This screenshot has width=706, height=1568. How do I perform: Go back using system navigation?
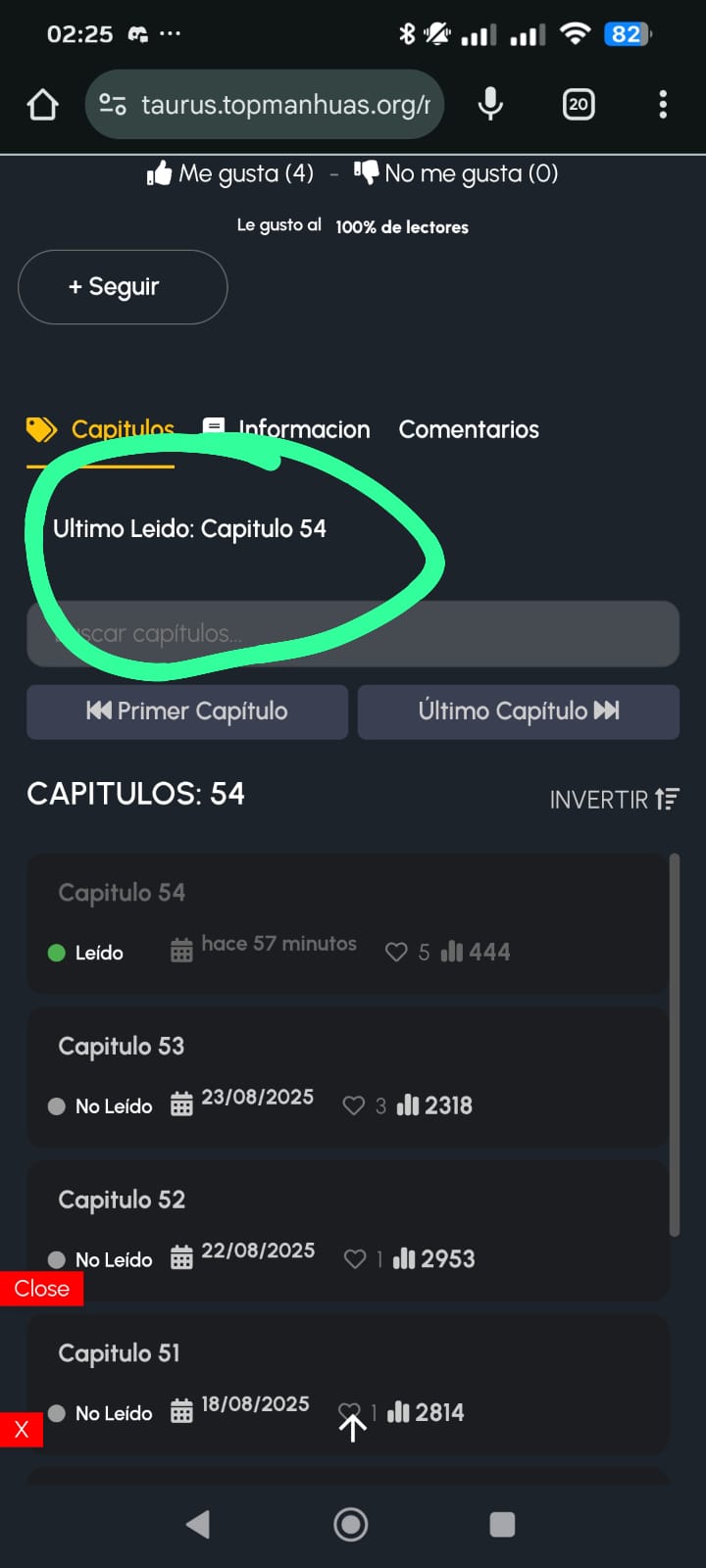[x=199, y=1524]
